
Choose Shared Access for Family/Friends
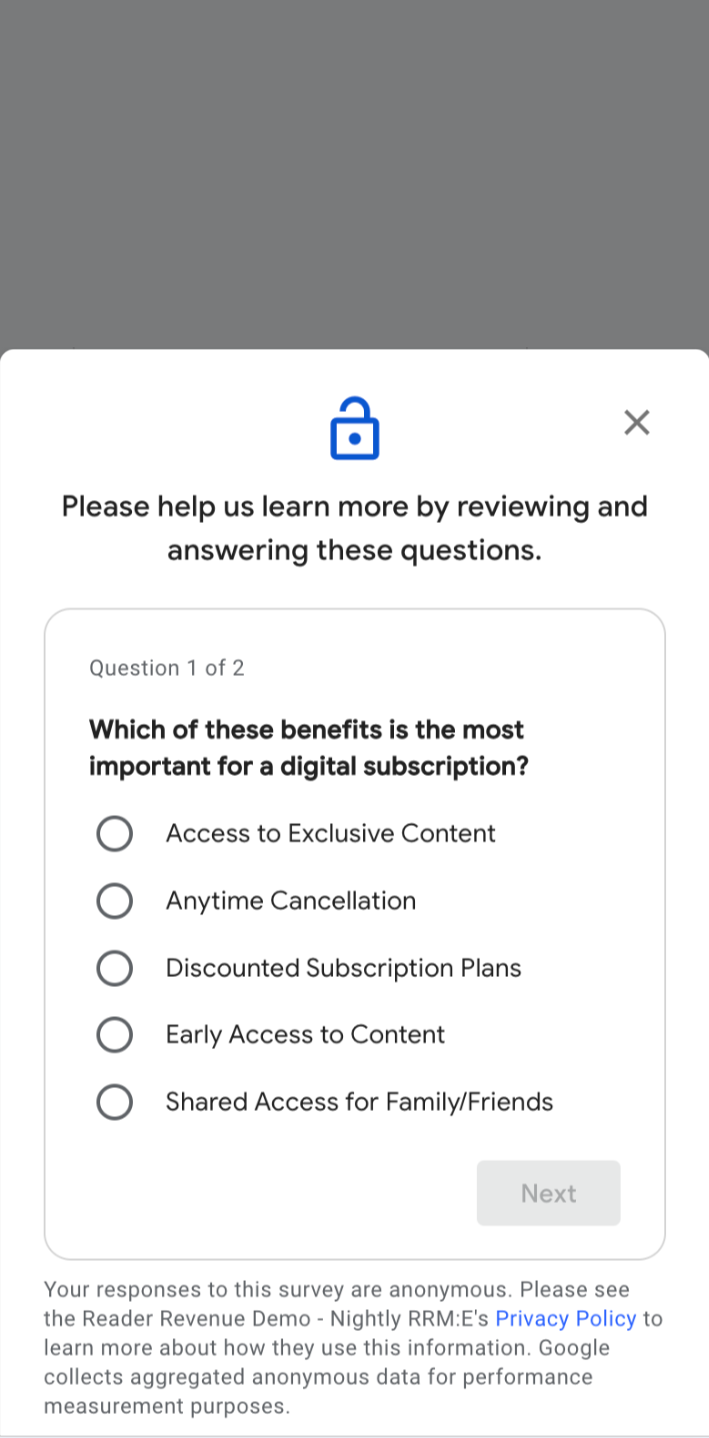point(115,1102)
